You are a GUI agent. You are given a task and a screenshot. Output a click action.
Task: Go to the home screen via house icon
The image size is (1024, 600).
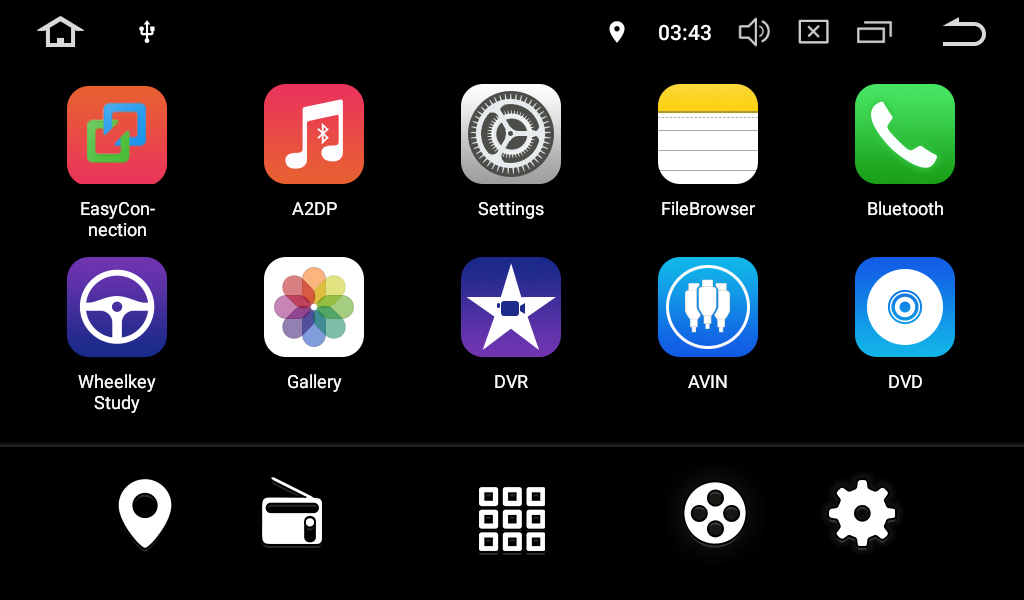pyautogui.click(x=60, y=32)
